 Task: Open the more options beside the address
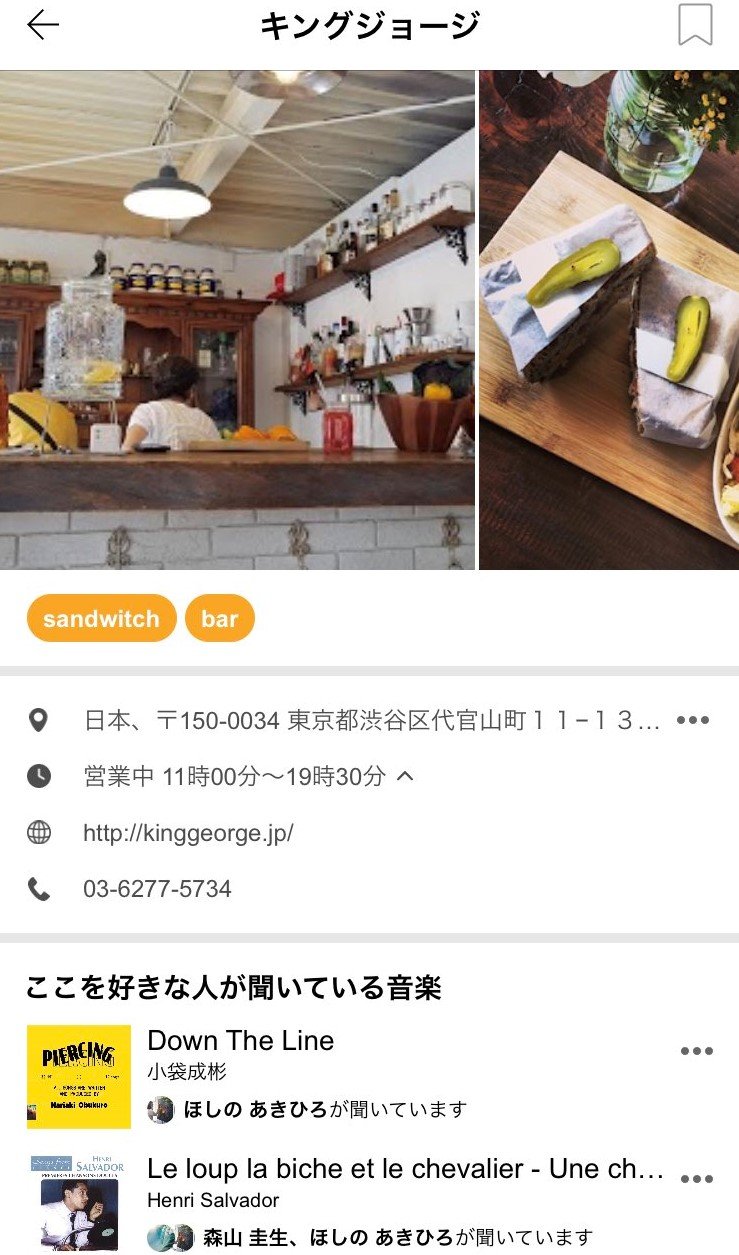pos(693,720)
